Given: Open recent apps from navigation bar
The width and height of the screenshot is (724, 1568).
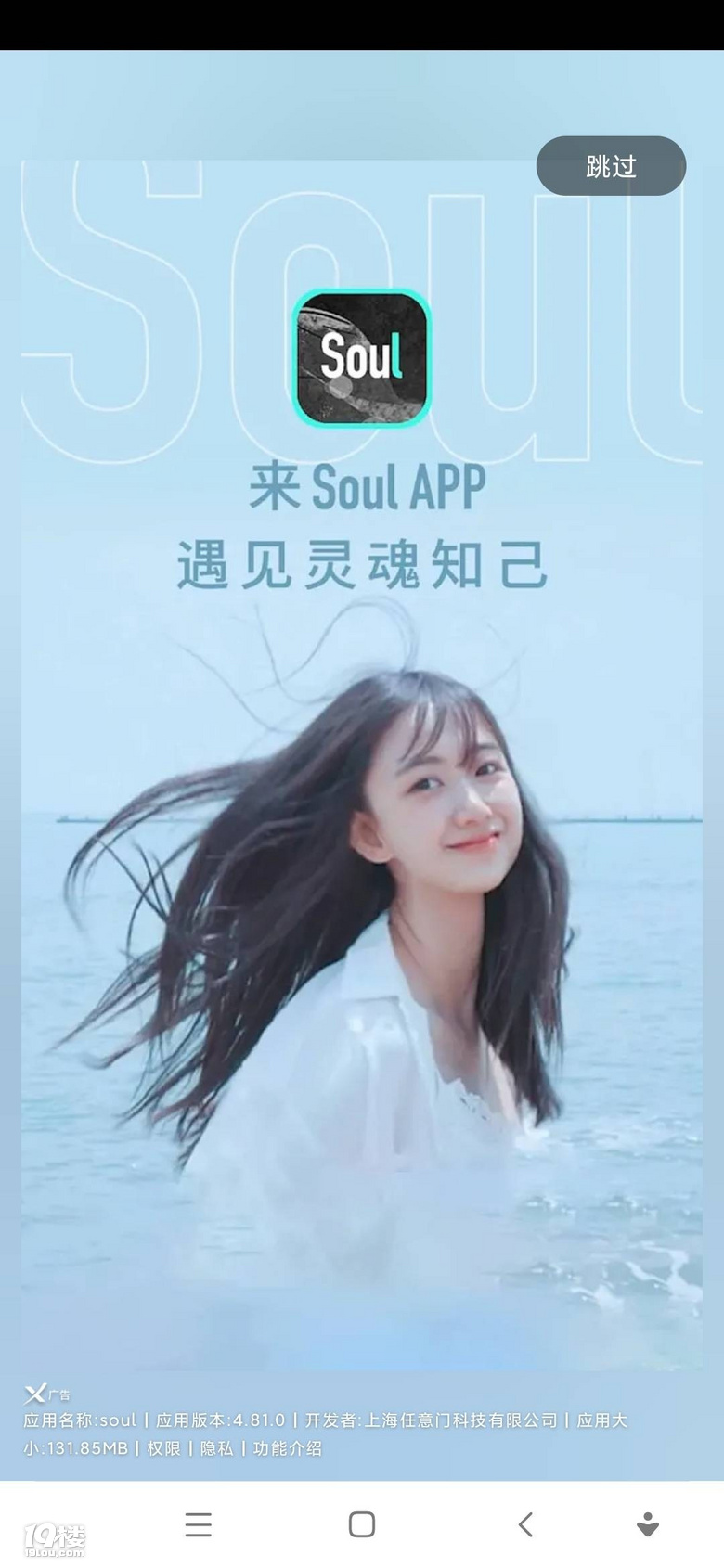Looking at the screenshot, I should [x=198, y=1524].
